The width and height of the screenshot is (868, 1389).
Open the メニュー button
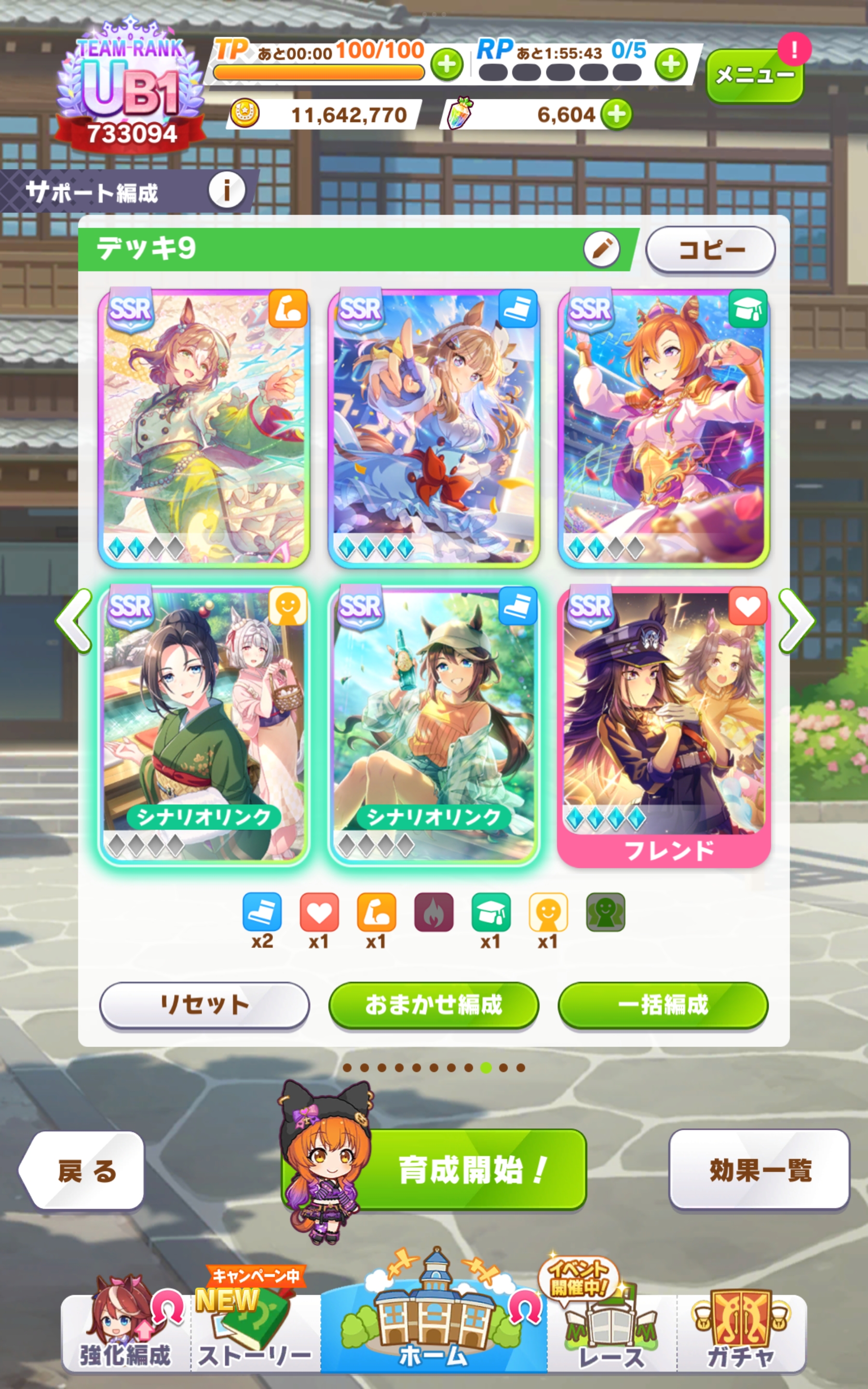click(x=754, y=75)
